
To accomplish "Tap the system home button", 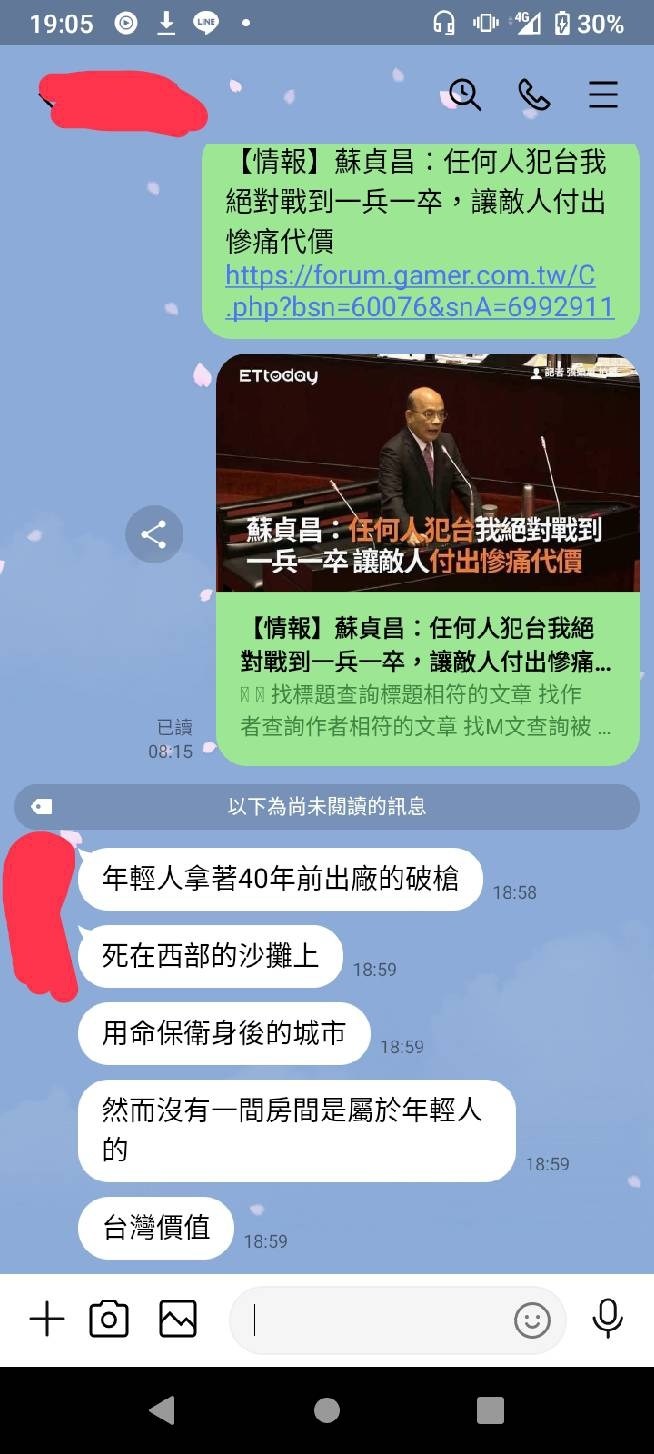I will [x=327, y=1410].
